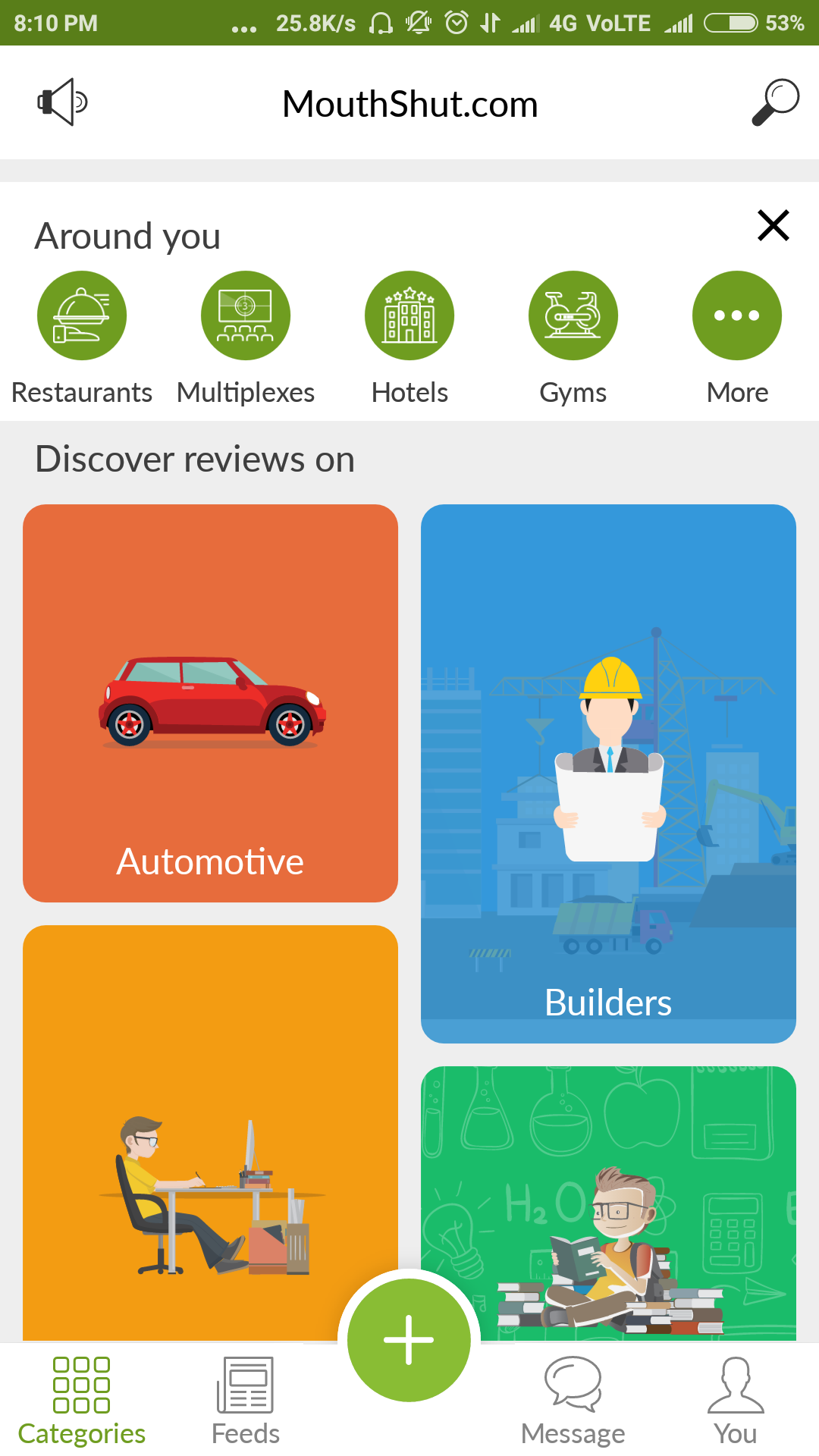Viewport: 819px width, 1456px height.
Task: Switch to the Categories tab
Action: (82, 1401)
